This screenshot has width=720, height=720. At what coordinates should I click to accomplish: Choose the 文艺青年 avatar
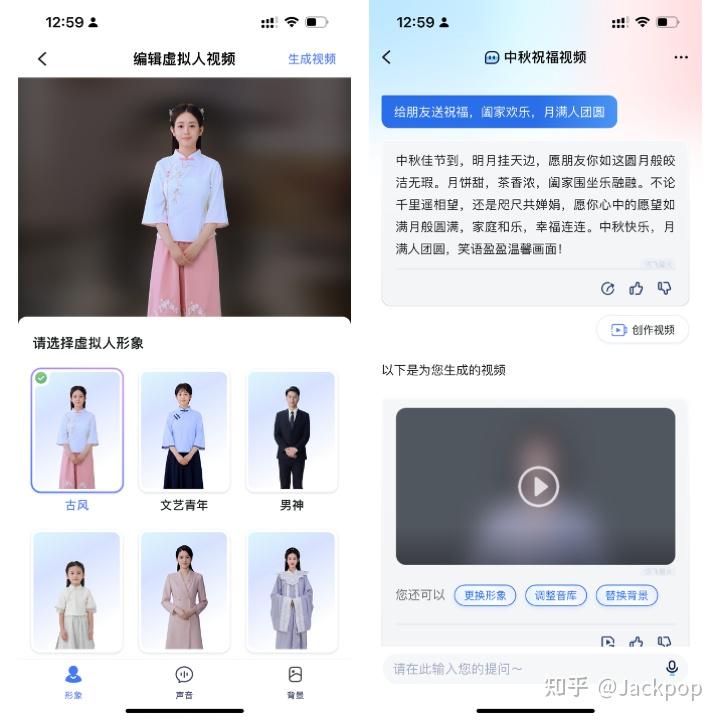coord(184,432)
